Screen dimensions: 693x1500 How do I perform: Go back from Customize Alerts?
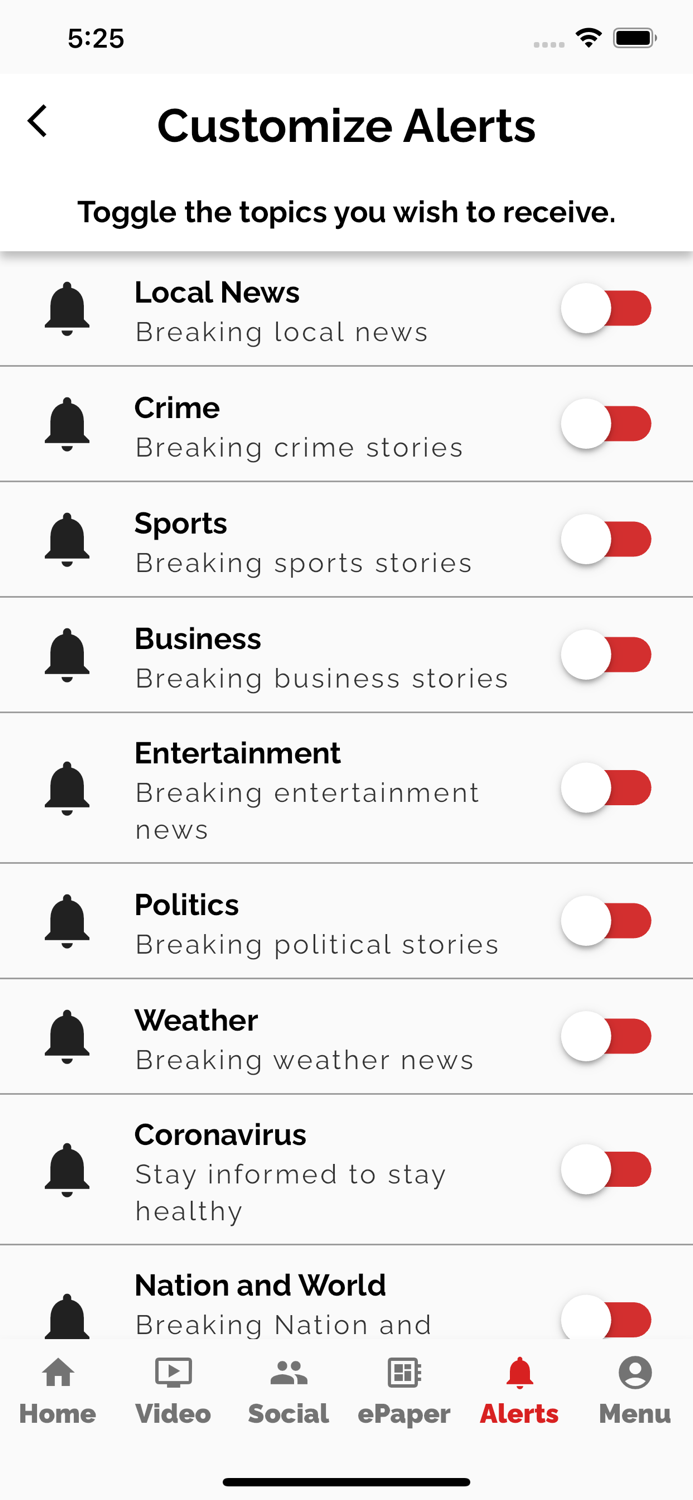38,122
